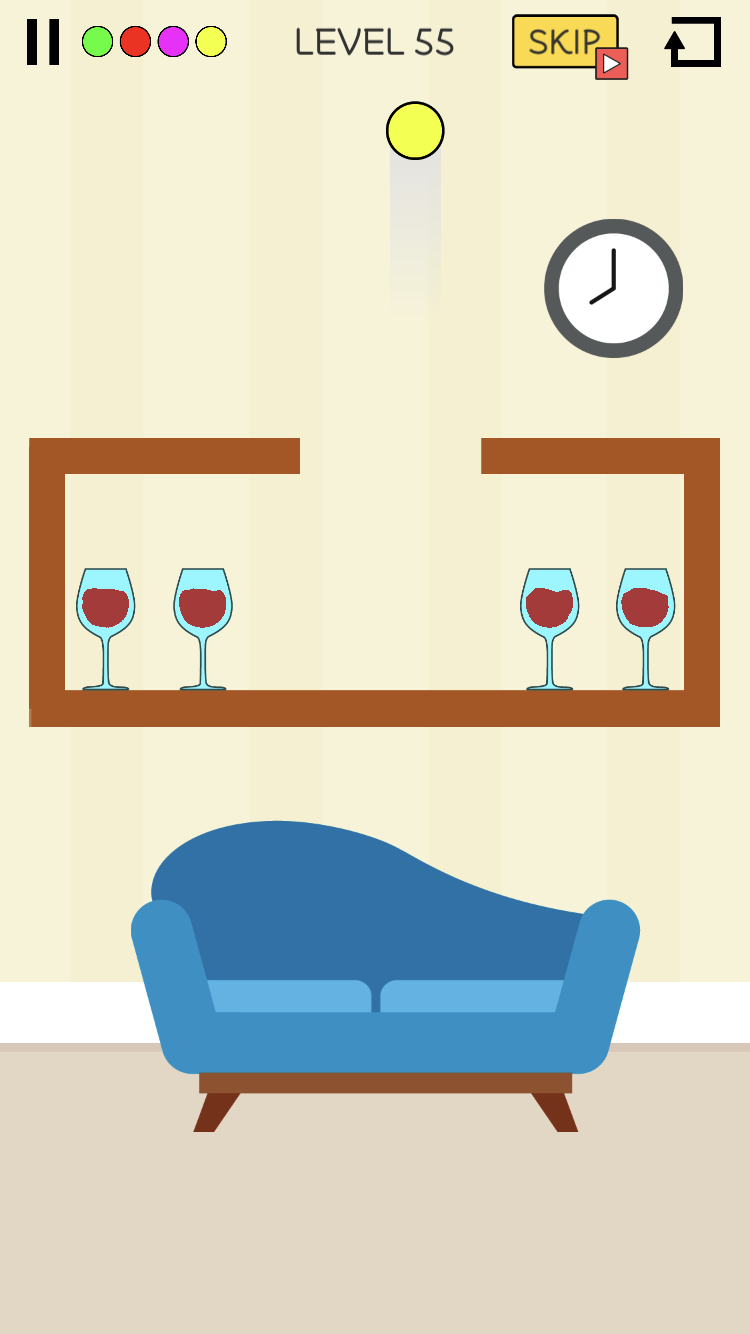Skip level 55 by watching an ad

point(569,45)
